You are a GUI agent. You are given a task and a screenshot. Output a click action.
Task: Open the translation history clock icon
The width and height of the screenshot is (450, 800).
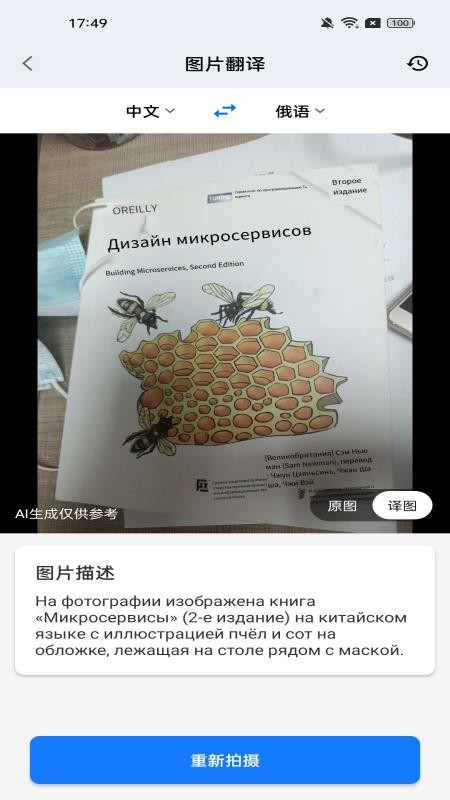click(417, 64)
